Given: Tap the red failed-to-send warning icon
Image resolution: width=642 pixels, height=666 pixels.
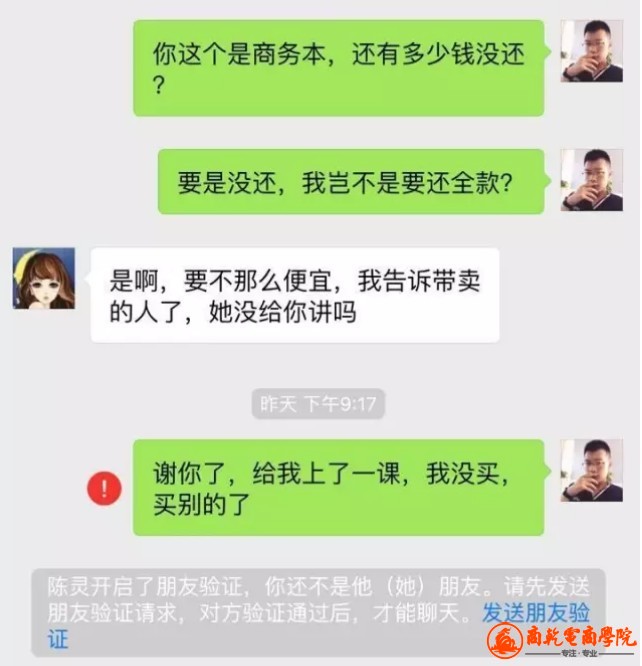Looking at the screenshot, I should (104, 488).
